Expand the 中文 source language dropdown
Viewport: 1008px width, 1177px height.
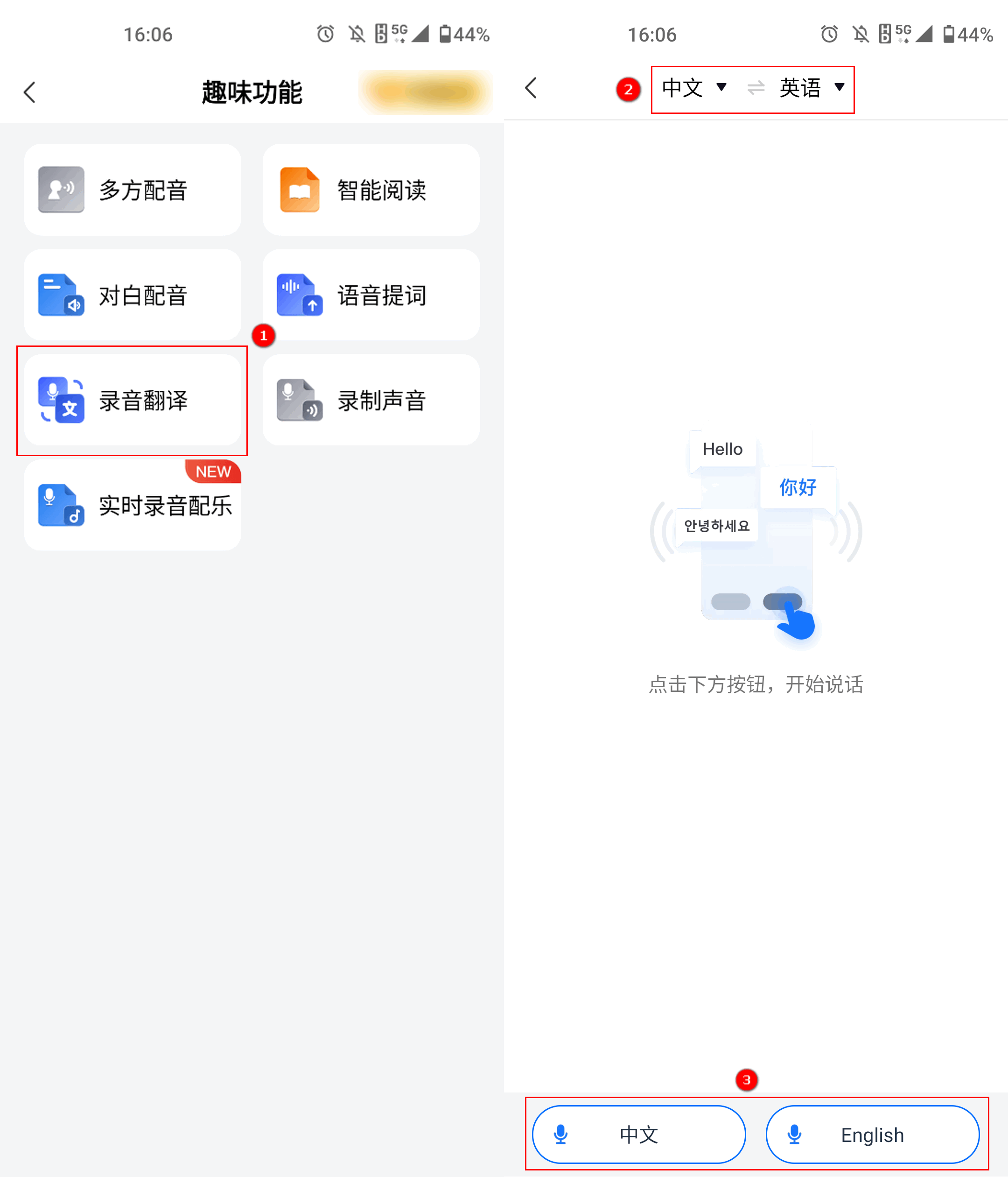(x=694, y=88)
